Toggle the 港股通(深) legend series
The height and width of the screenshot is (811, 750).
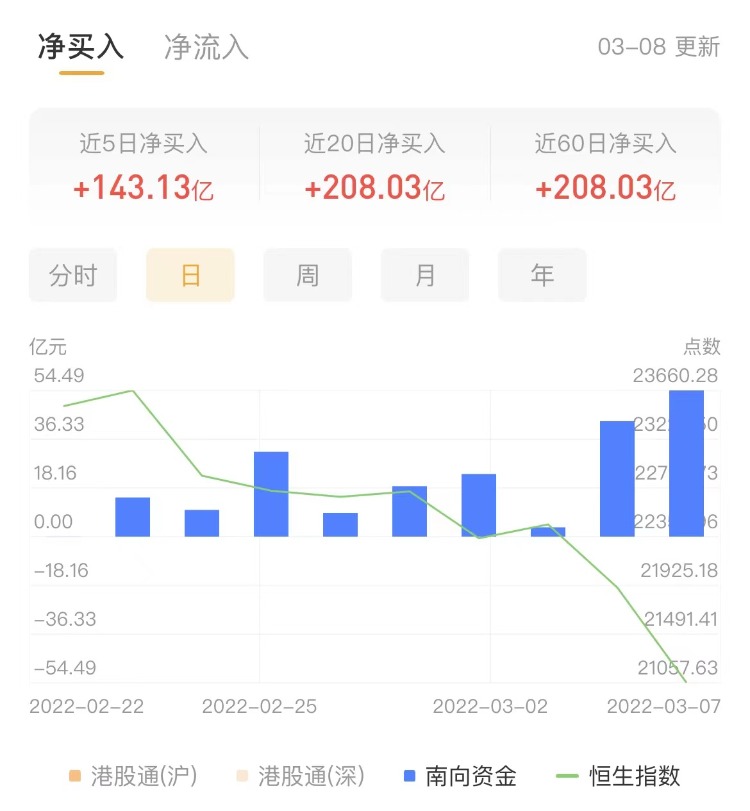point(299,775)
